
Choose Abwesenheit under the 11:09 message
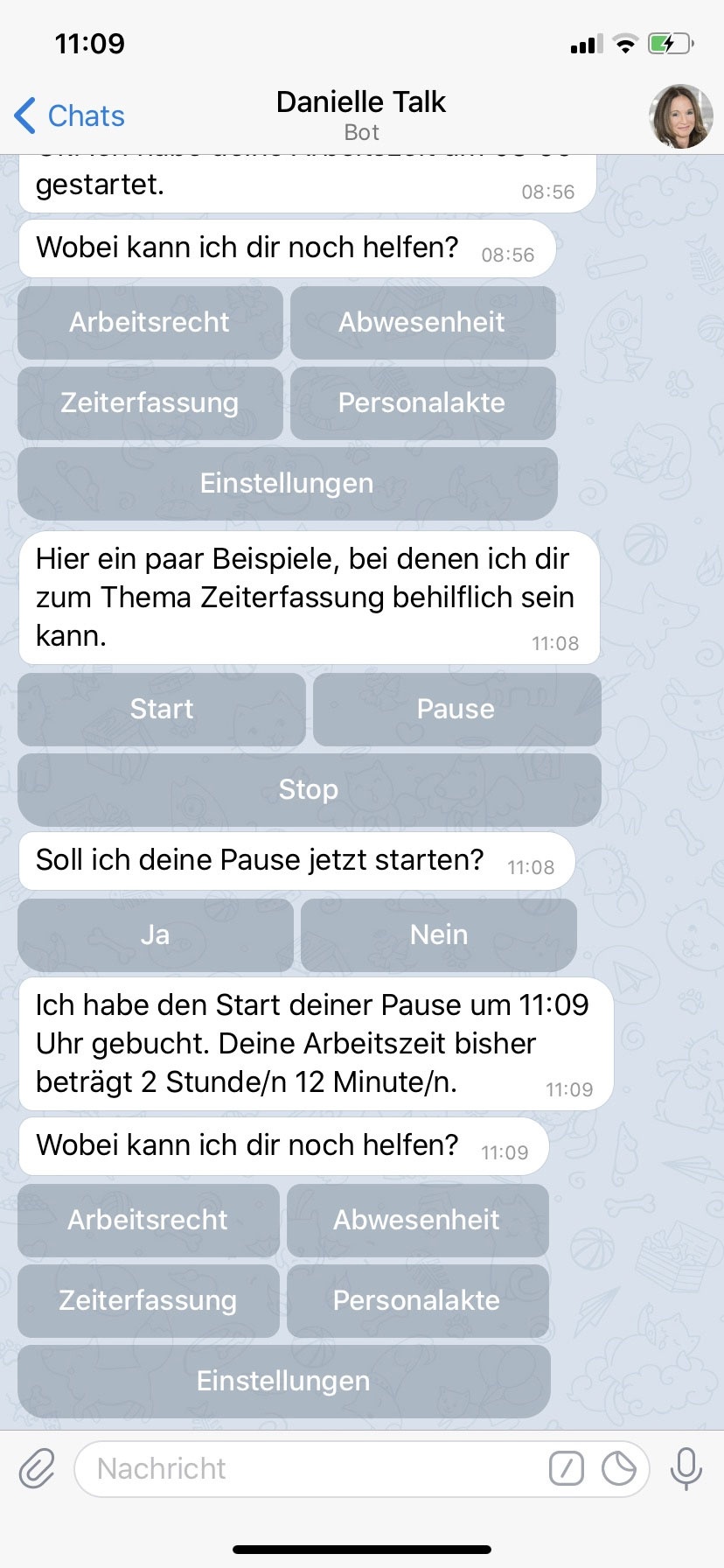click(x=417, y=1220)
